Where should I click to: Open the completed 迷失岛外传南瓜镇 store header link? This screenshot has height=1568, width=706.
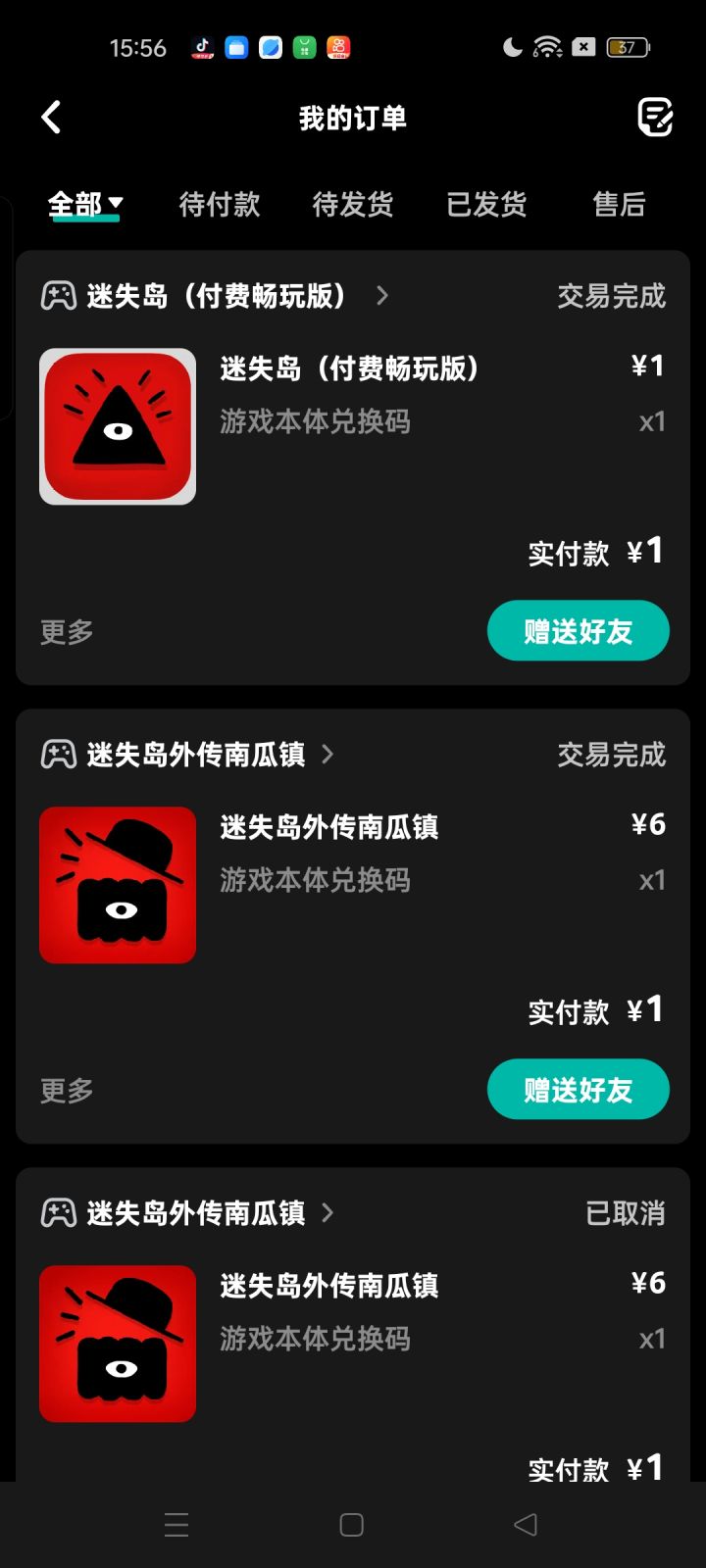(x=188, y=754)
